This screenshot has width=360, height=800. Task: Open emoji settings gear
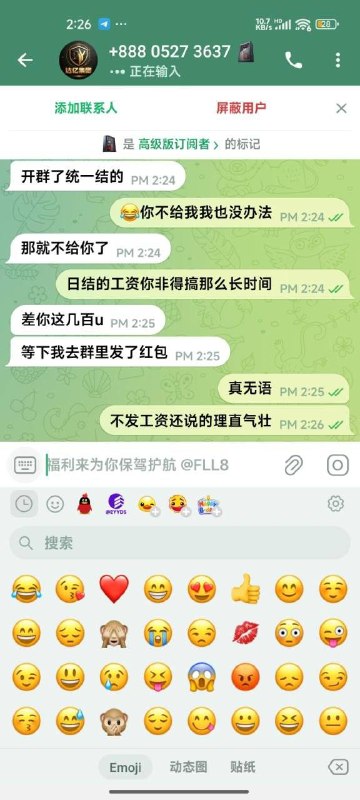336,504
